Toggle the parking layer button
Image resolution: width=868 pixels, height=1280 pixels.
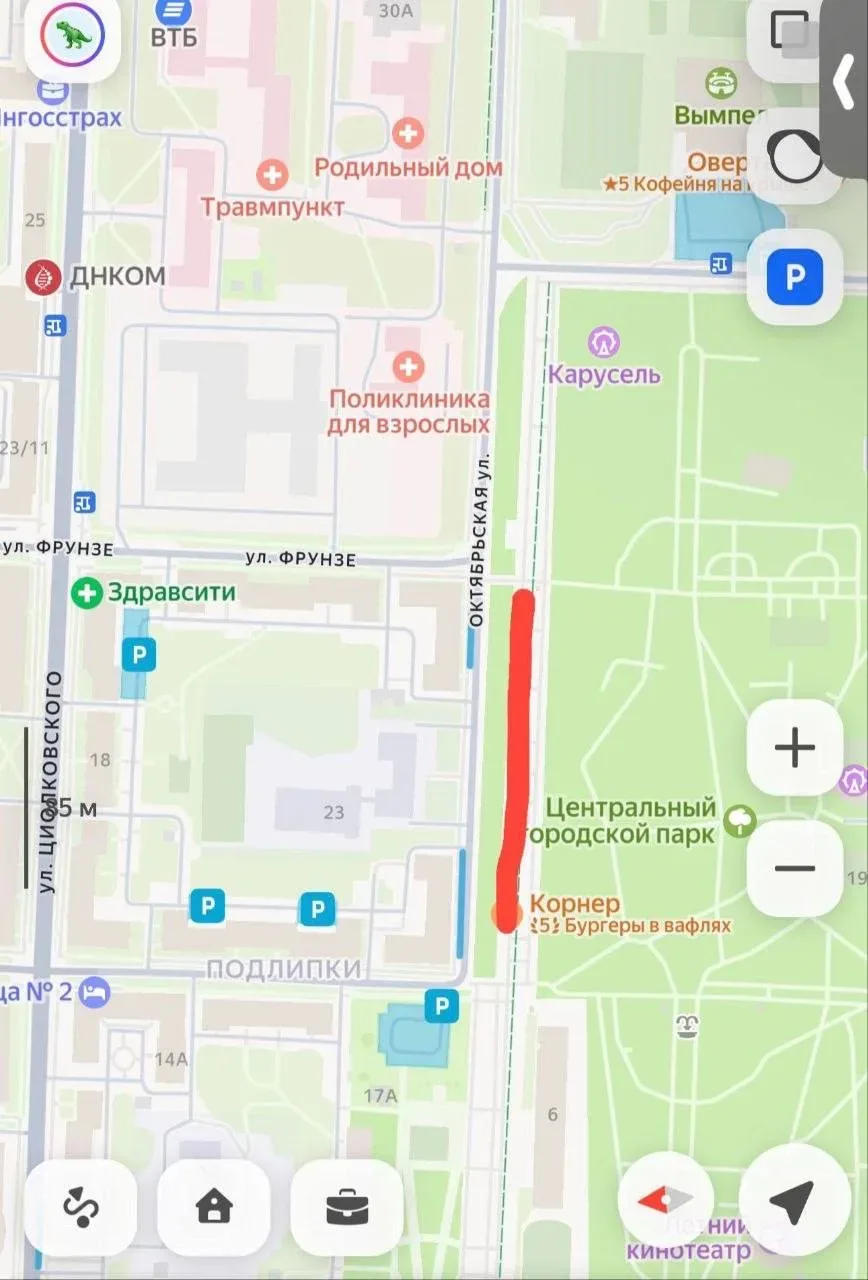794,277
